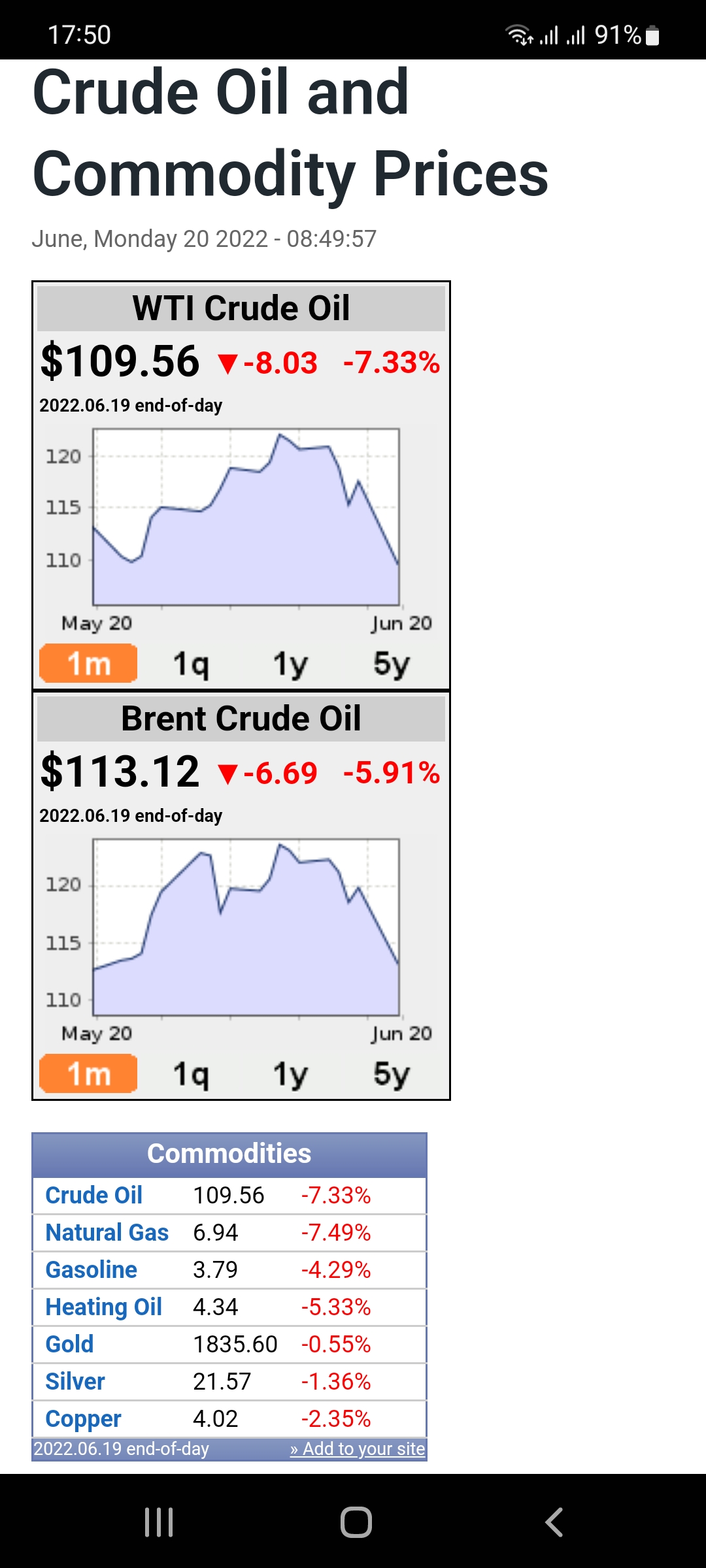Show 5y view for WTI Crude Oil
The image size is (706, 1568).
pyautogui.click(x=391, y=664)
